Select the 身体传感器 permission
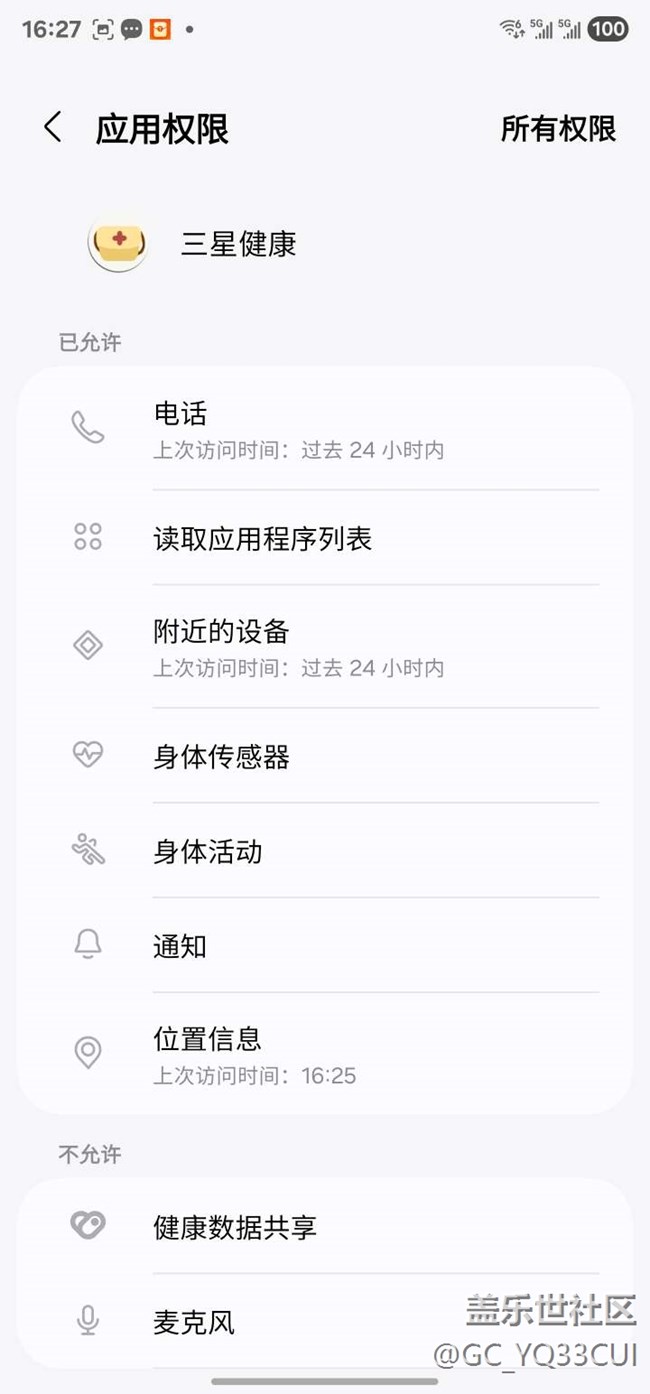Viewport: 650px width, 1394px height. 325,757
